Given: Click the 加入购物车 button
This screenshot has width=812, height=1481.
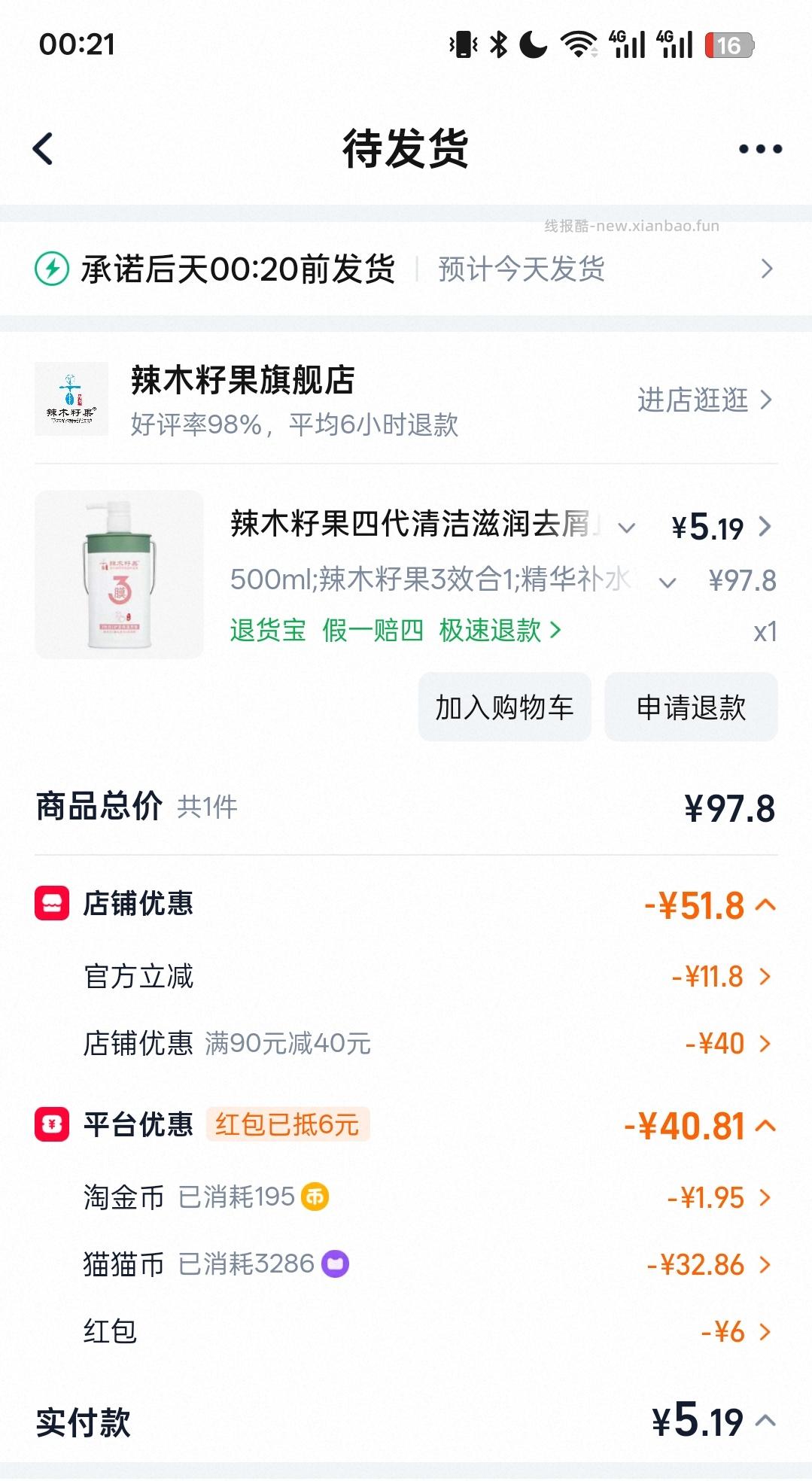Looking at the screenshot, I should [504, 707].
